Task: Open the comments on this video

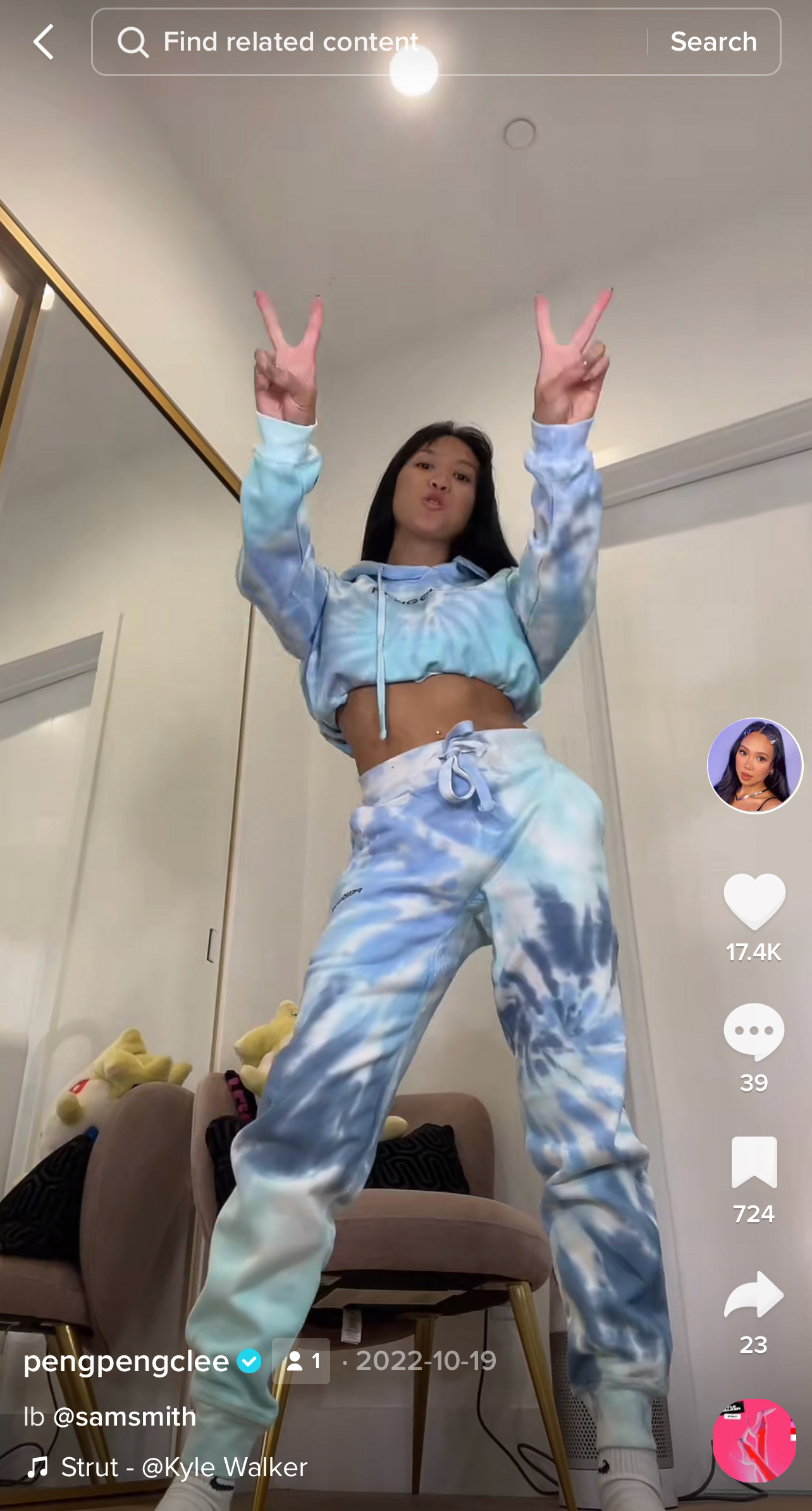Action: (754, 1032)
